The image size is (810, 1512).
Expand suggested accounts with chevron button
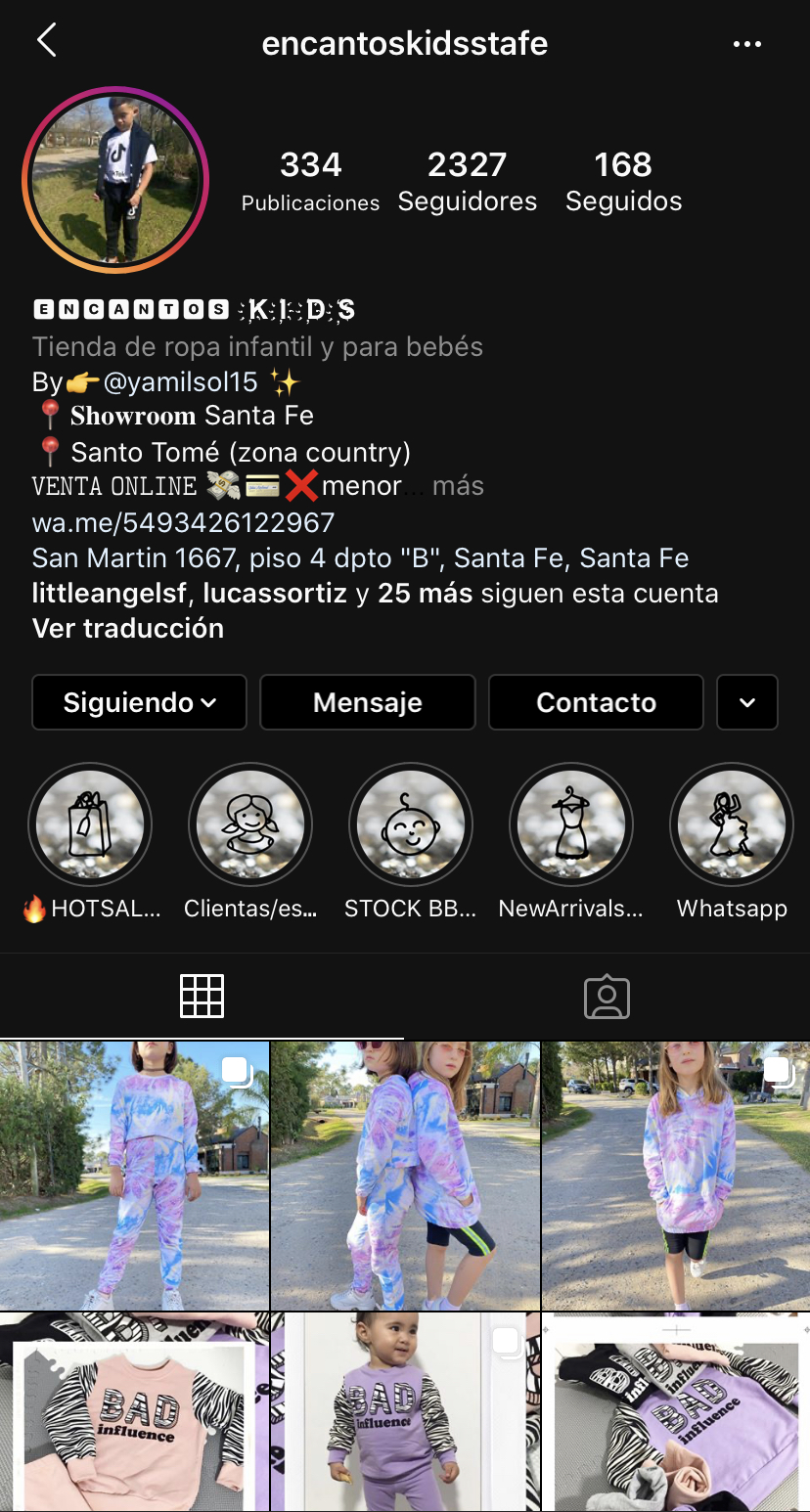coord(746,702)
